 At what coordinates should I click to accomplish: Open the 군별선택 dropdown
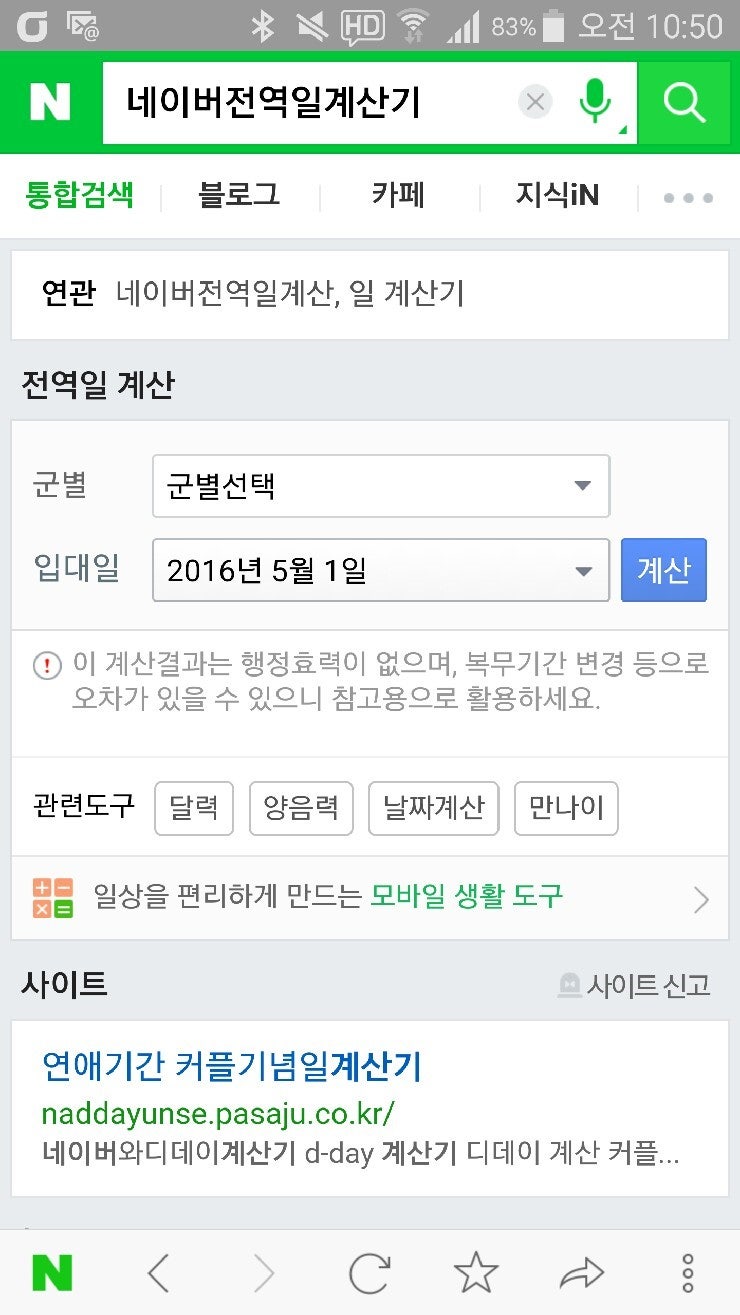click(381, 486)
